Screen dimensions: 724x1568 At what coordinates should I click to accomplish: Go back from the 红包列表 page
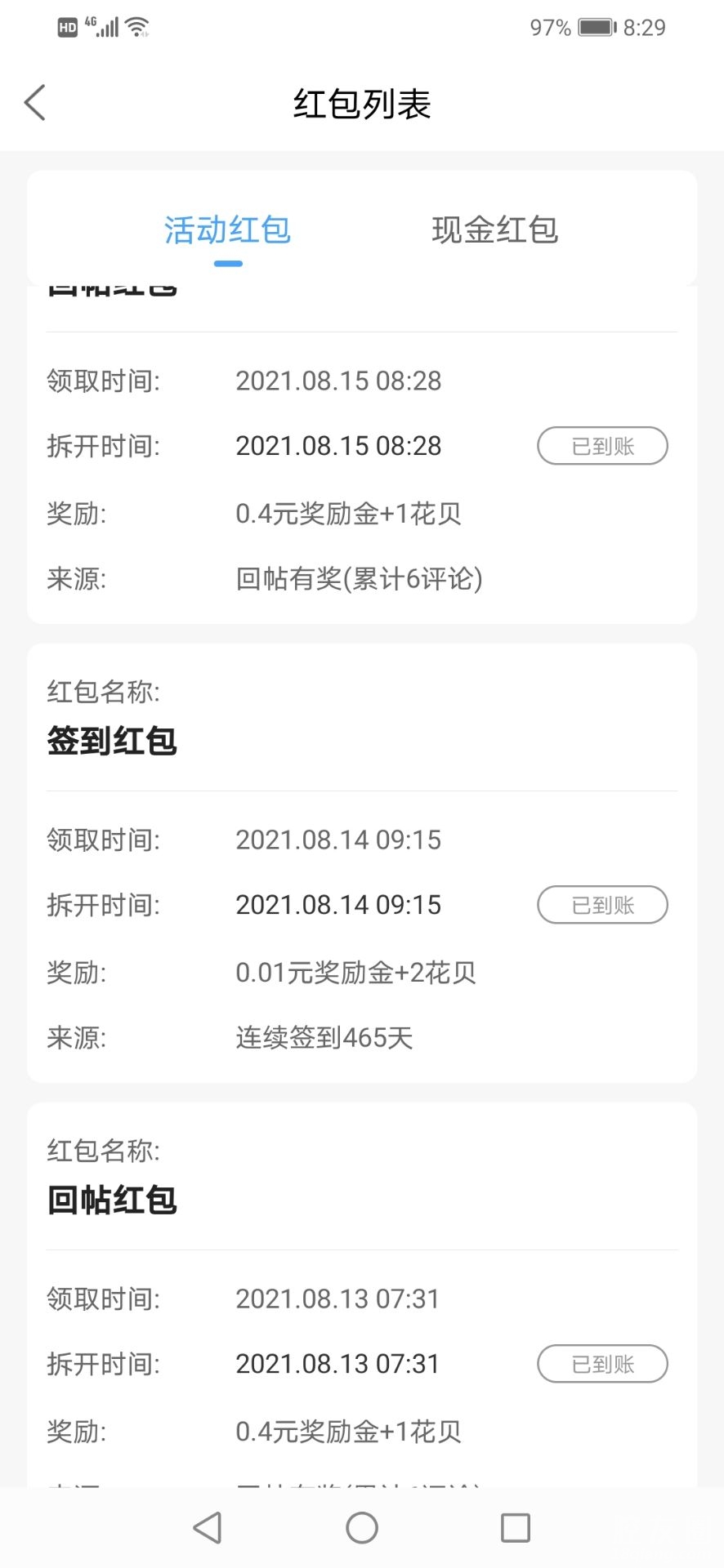[x=35, y=103]
